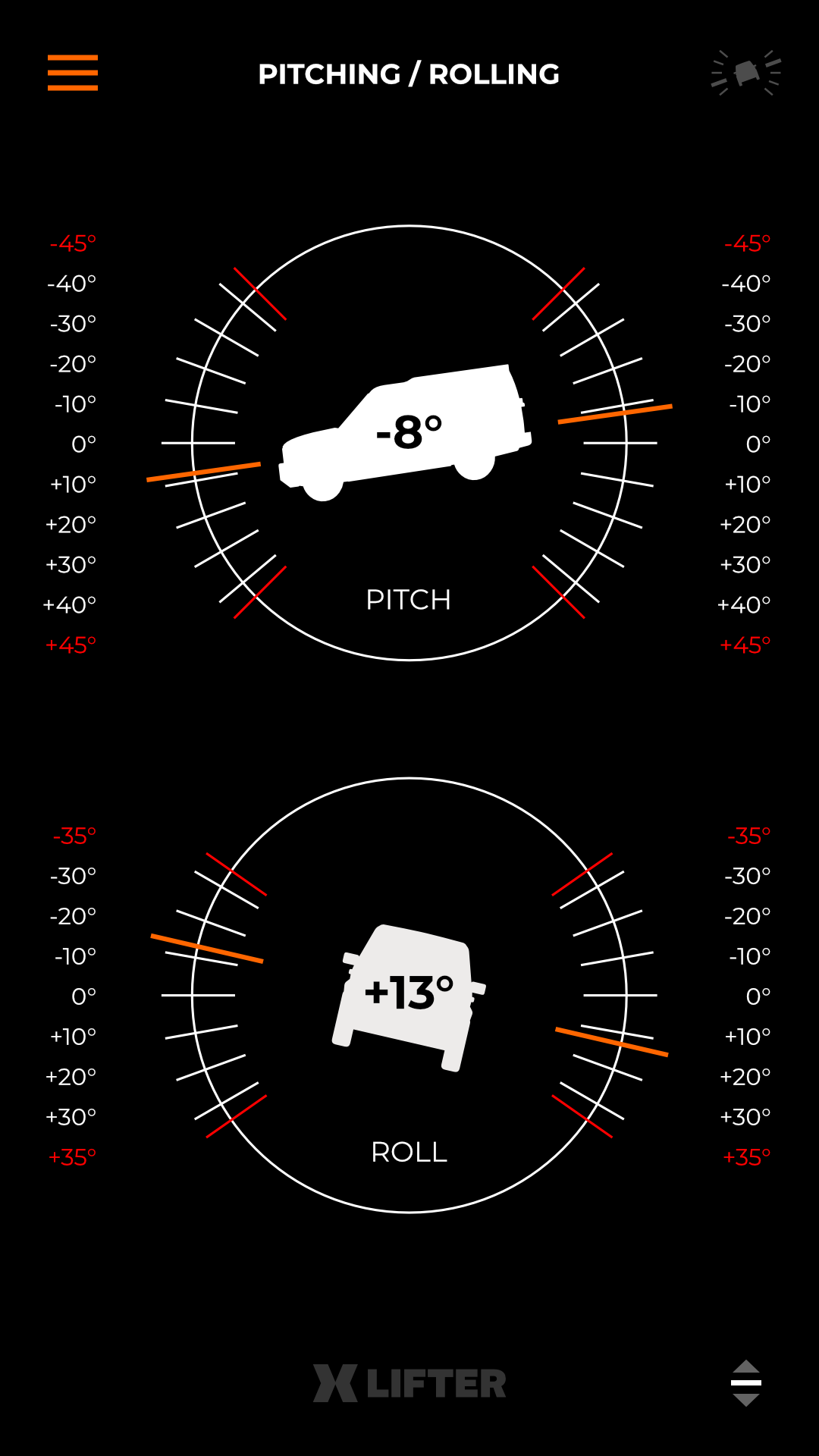Screen dimensions: 819x1456
Task: Tap the vehicle alarm icon in the header
Action: point(746,73)
